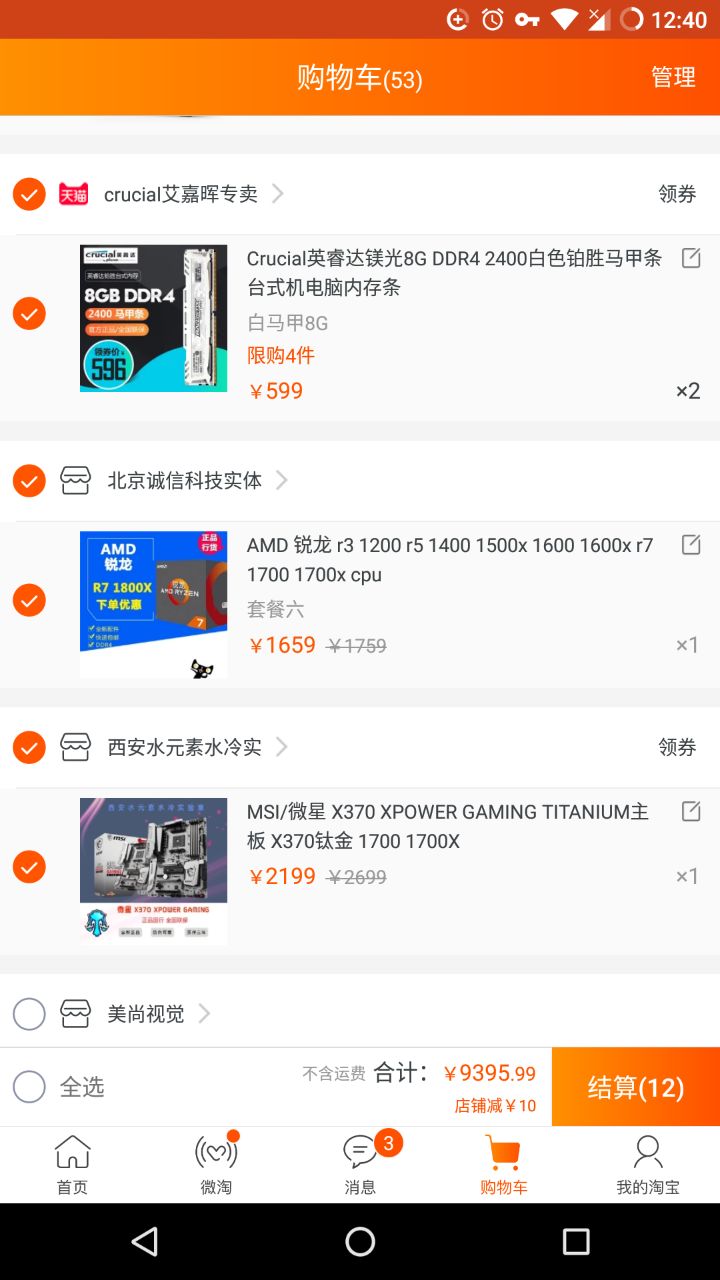This screenshot has height=1280, width=720.
Task: Go to the 首页 tab
Action: point(72,1165)
